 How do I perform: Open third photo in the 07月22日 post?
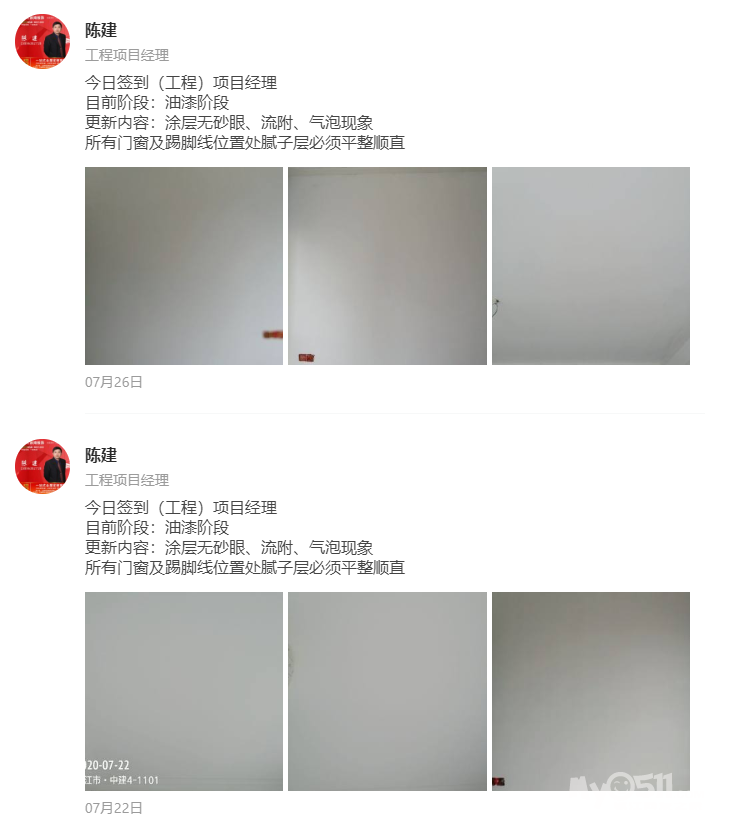[591, 691]
